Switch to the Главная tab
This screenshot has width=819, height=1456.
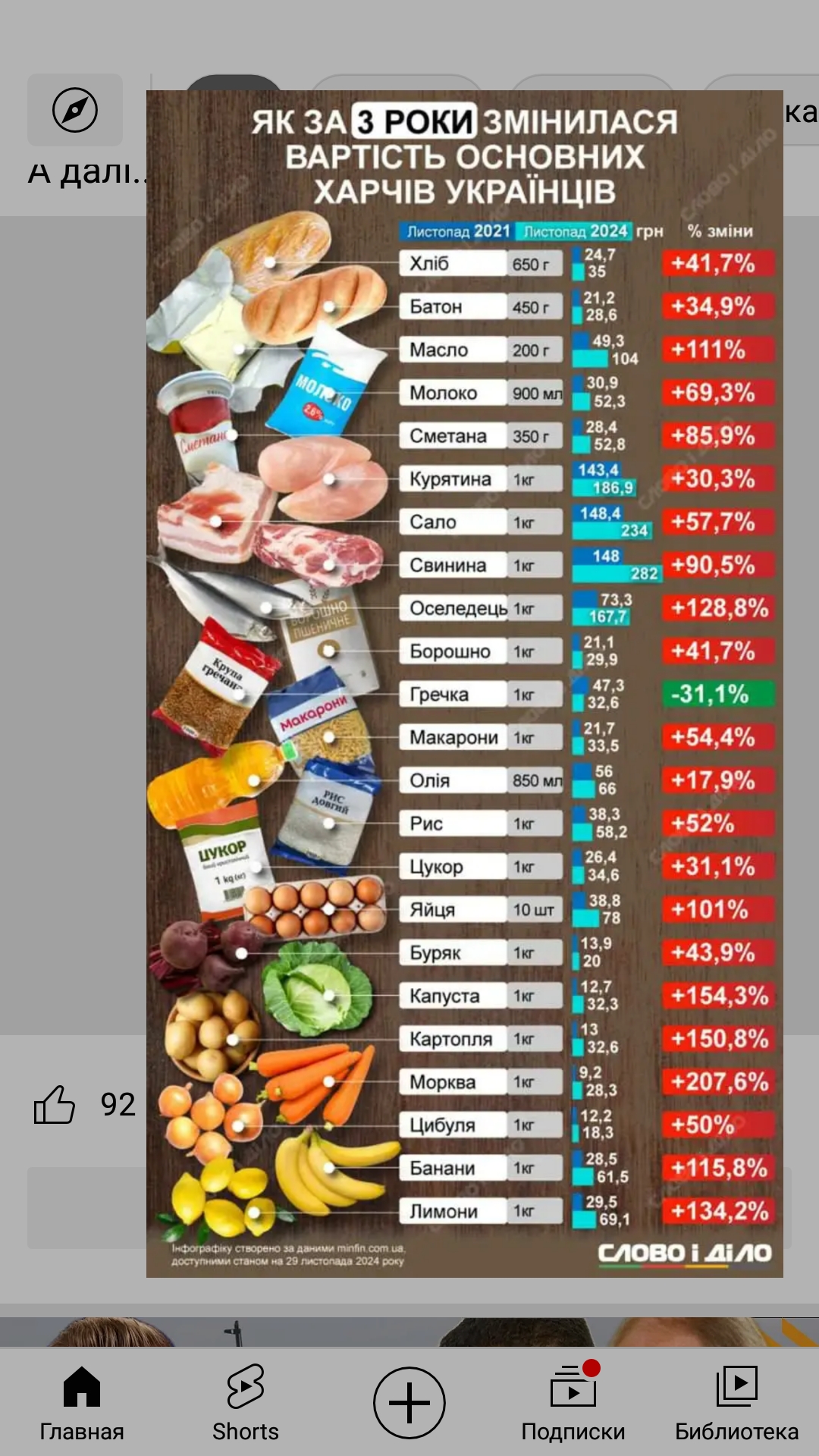click(x=82, y=1403)
